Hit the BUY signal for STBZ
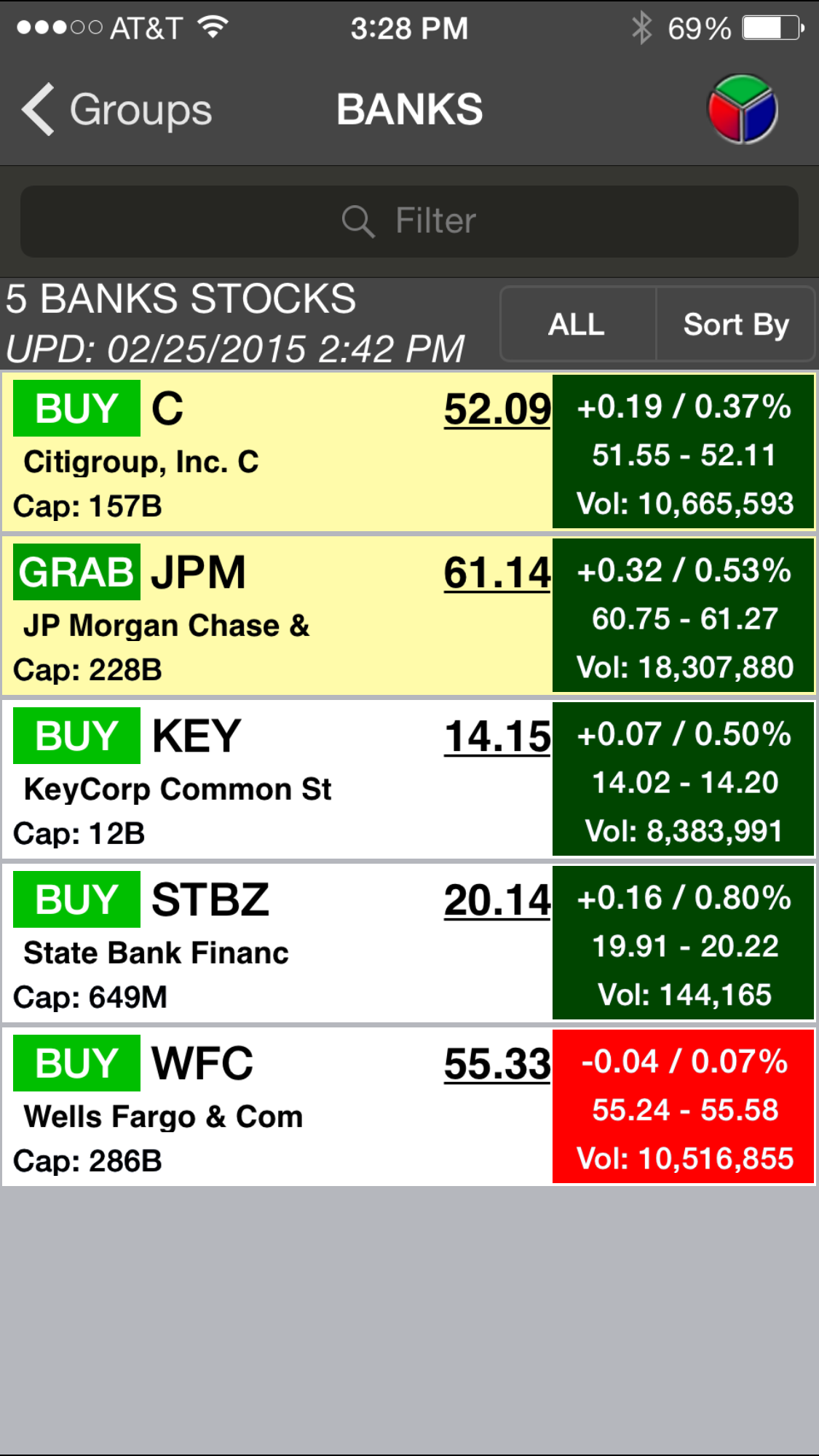The image size is (819, 1456). pos(76,899)
